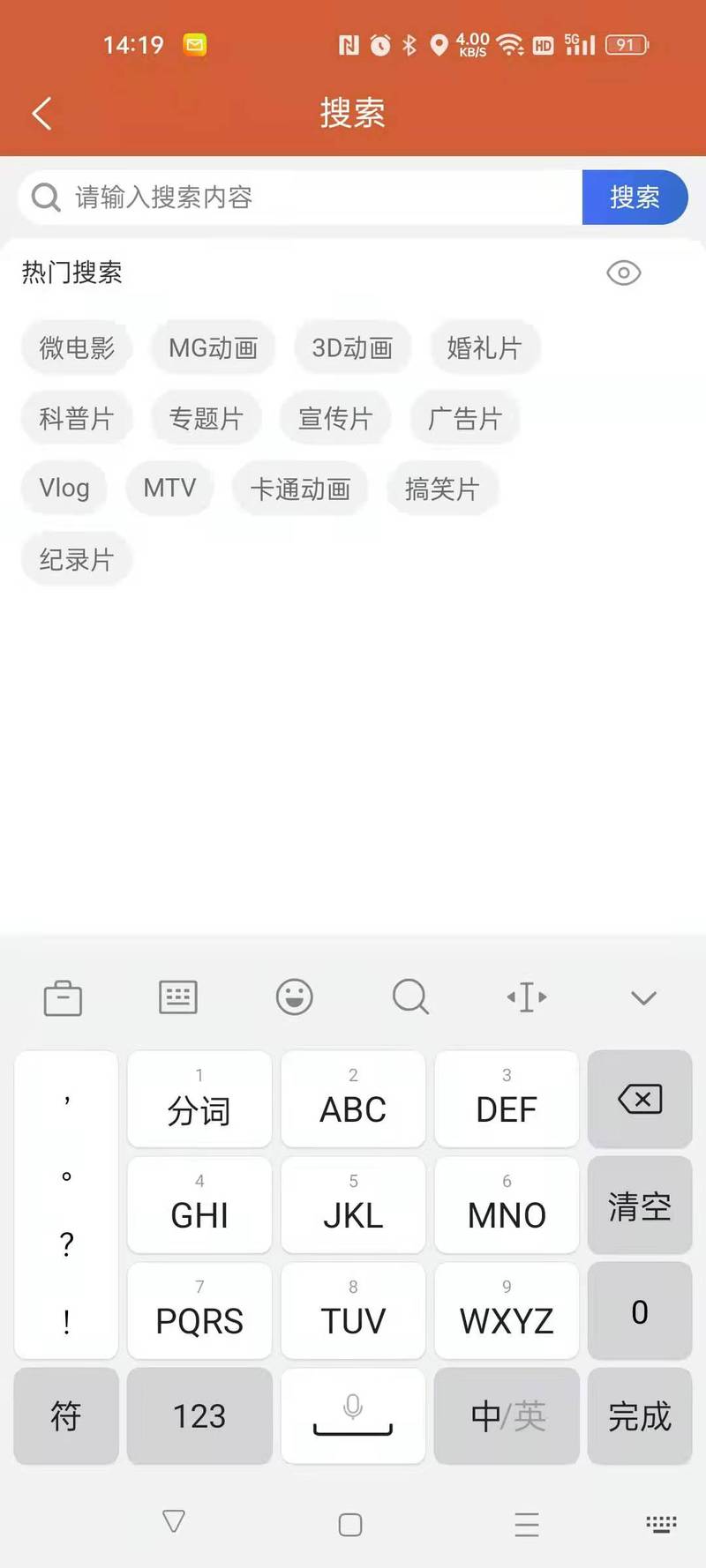706x1568 pixels.
Task: Select the Vlog chip
Action: [x=64, y=488]
